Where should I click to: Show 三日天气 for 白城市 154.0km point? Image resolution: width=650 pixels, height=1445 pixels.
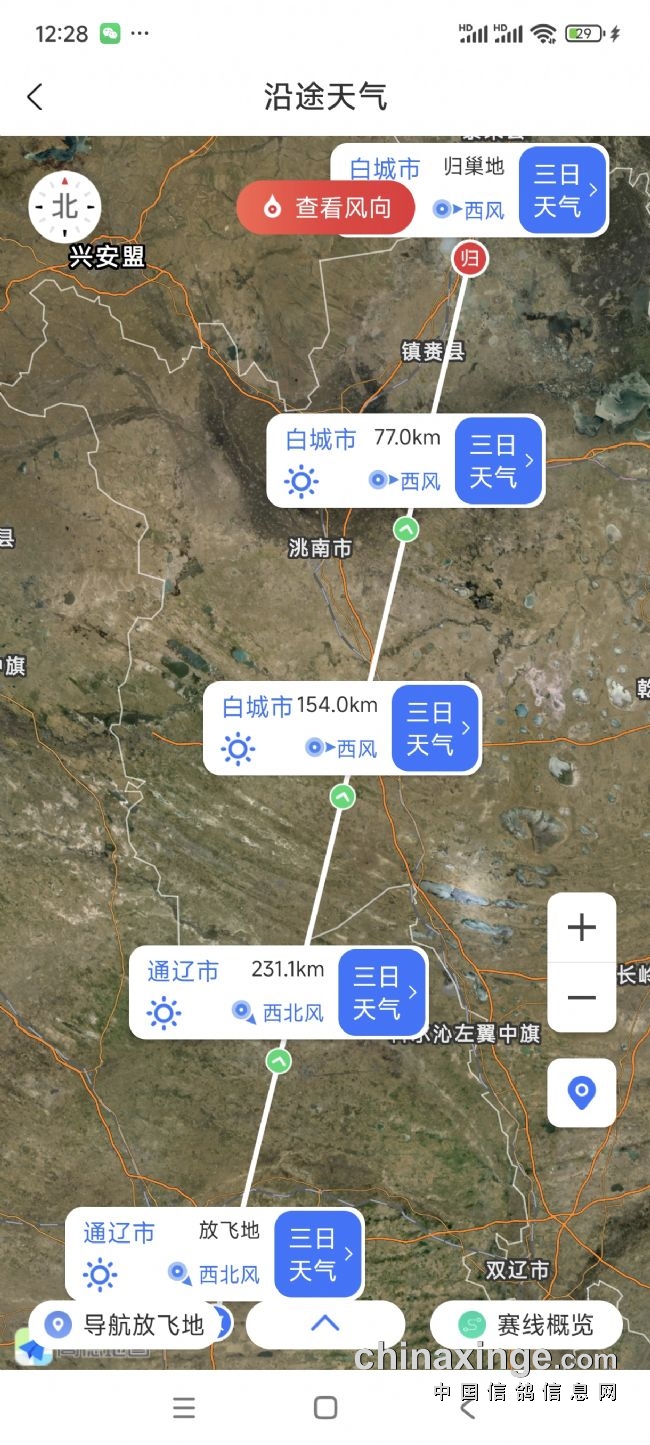tap(435, 728)
